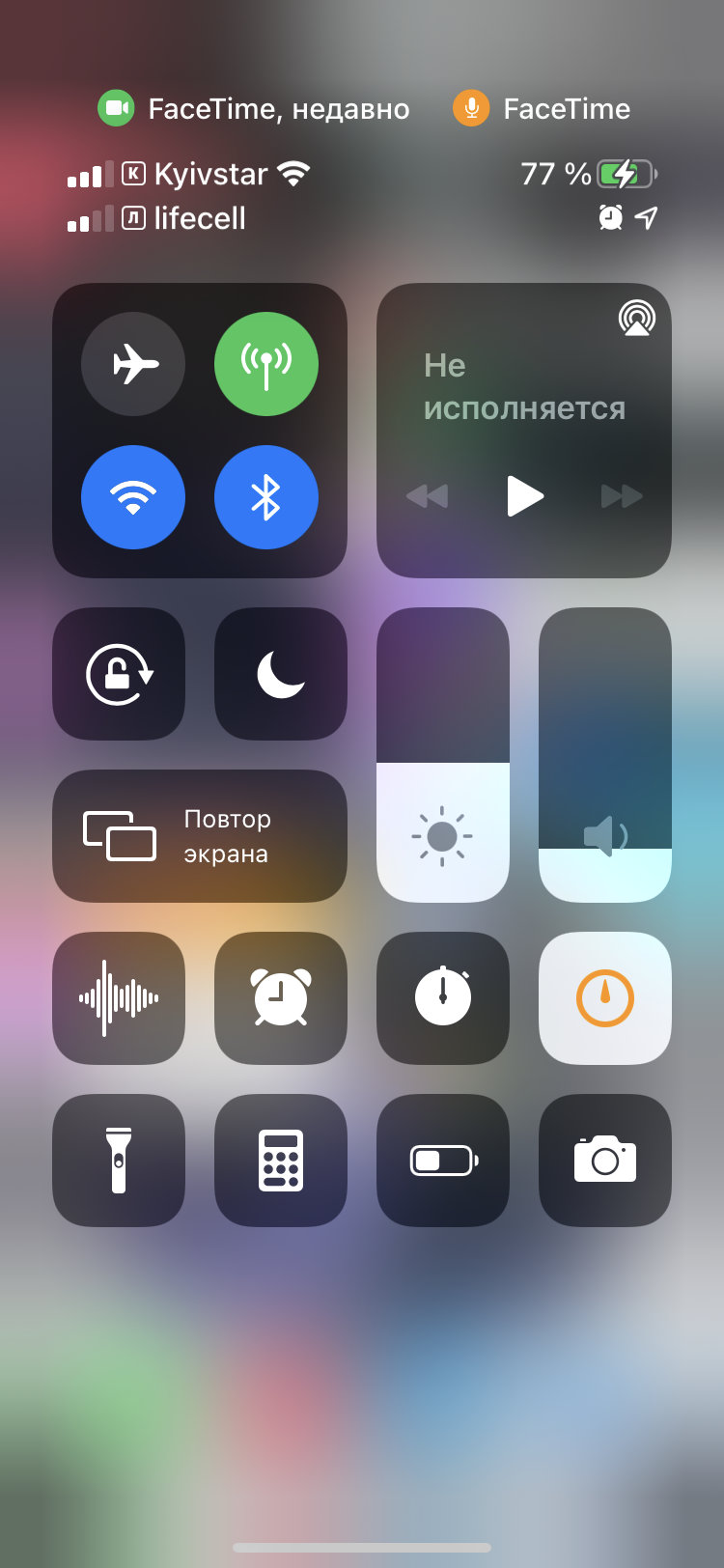The width and height of the screenshot is (724, 1568).
Task: Turn off Bluetooth
Action: click(265, 496)
